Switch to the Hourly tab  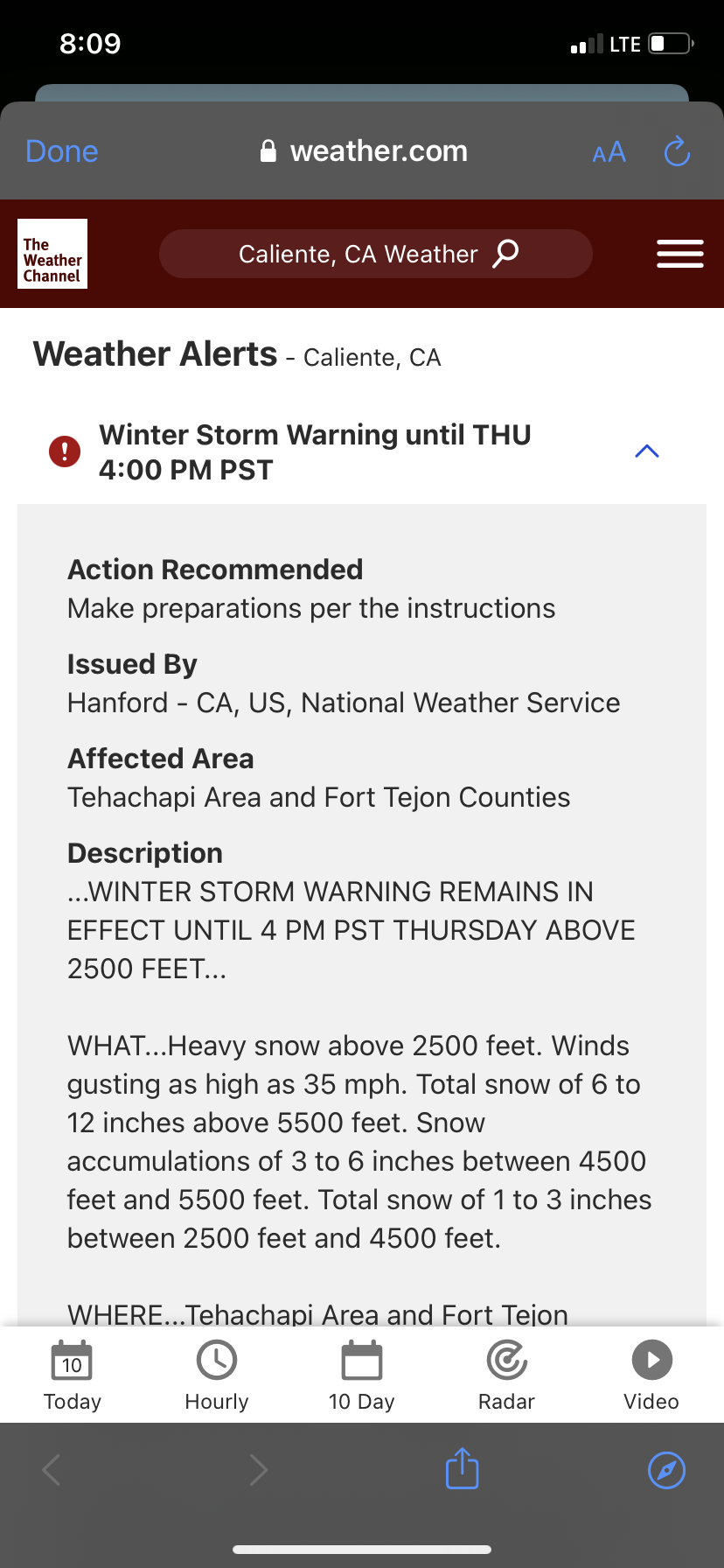coord(217,1375)
